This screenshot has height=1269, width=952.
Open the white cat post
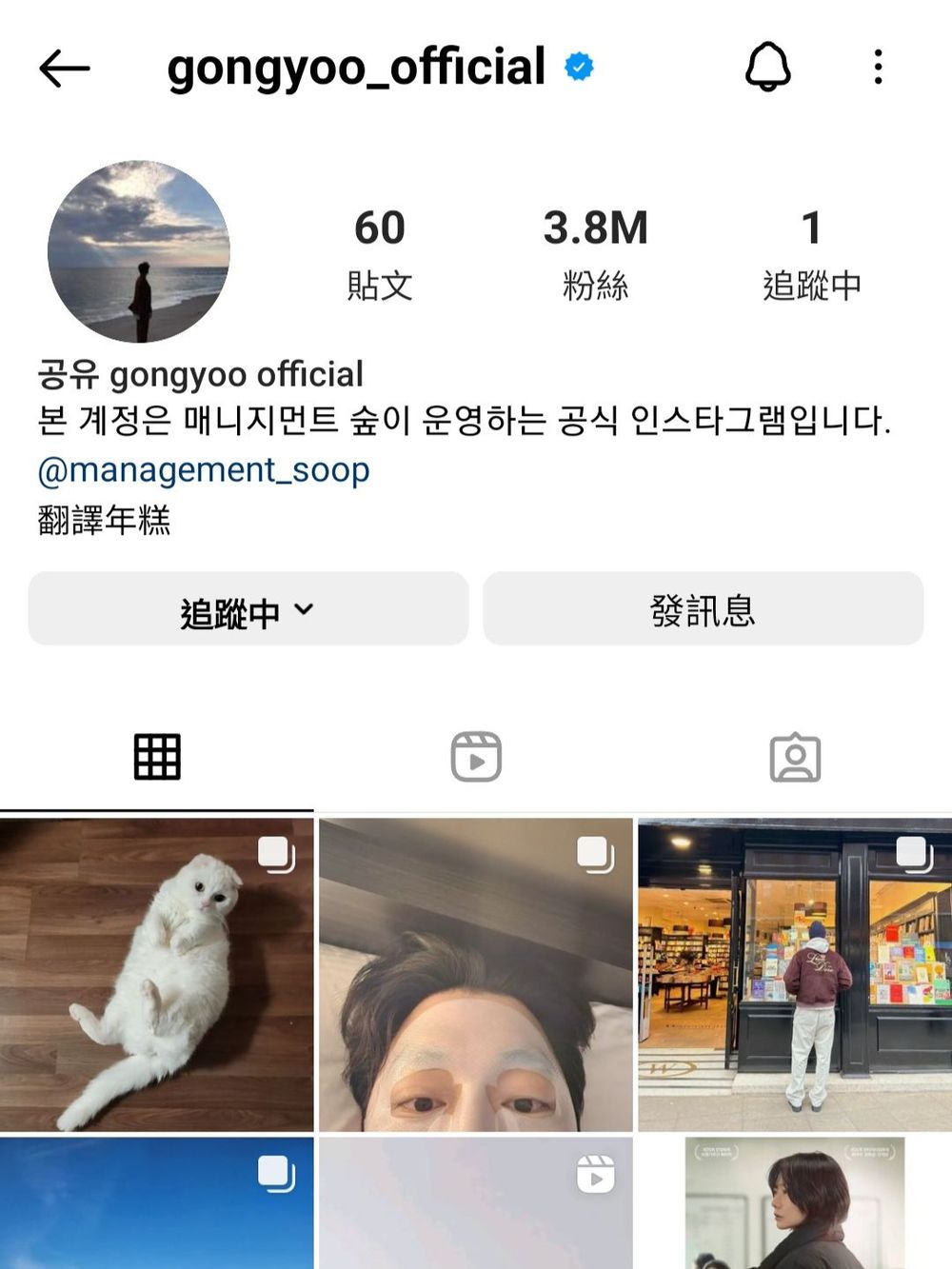[x=156, y=974]
